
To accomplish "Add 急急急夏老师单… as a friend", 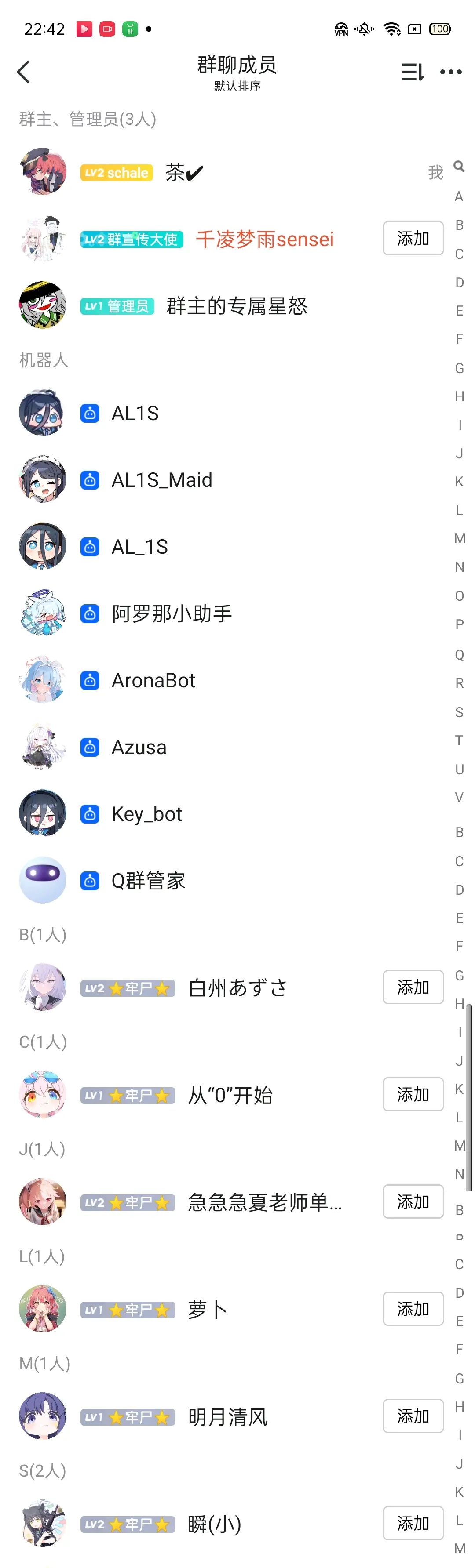I will pos(412,1201).
